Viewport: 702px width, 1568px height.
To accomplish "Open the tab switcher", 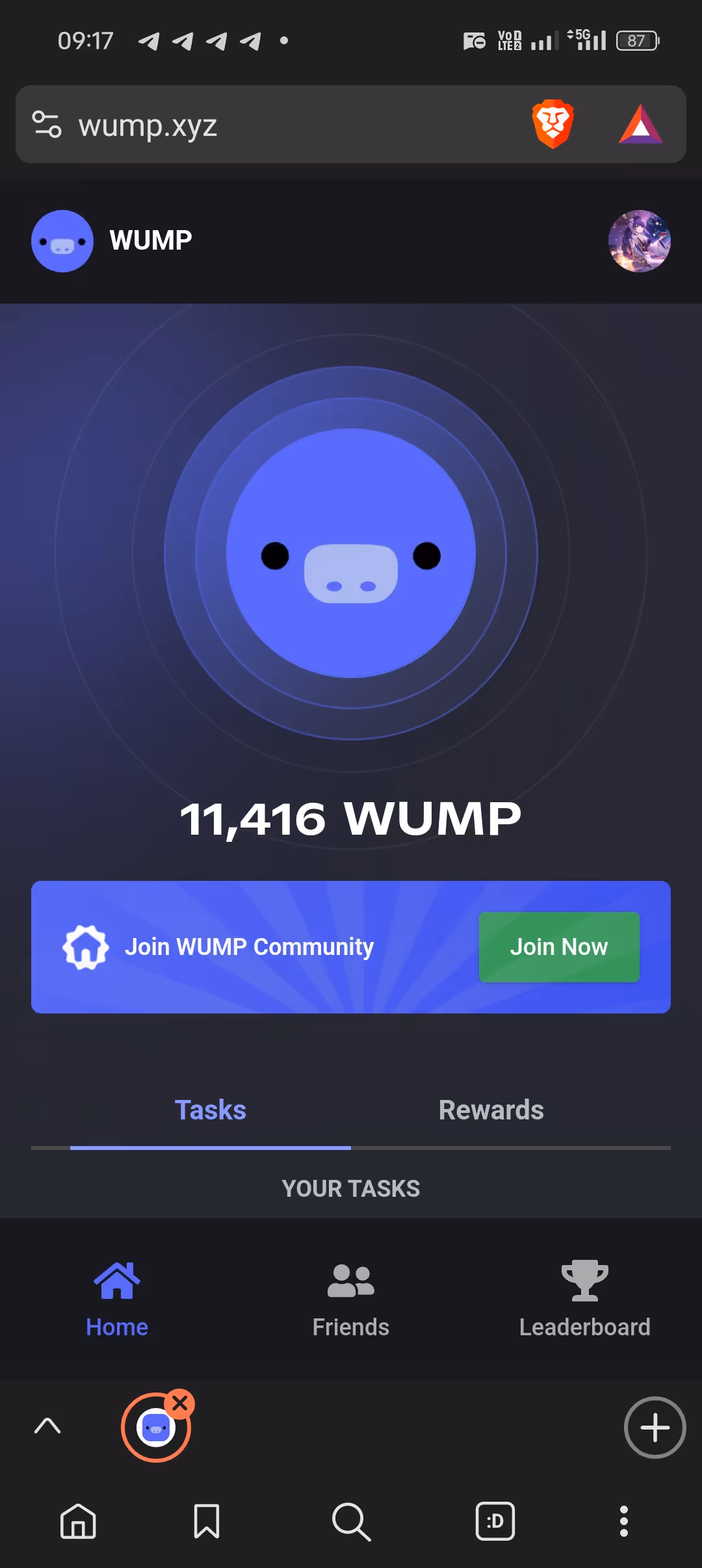I will (x=495, y=1522).
